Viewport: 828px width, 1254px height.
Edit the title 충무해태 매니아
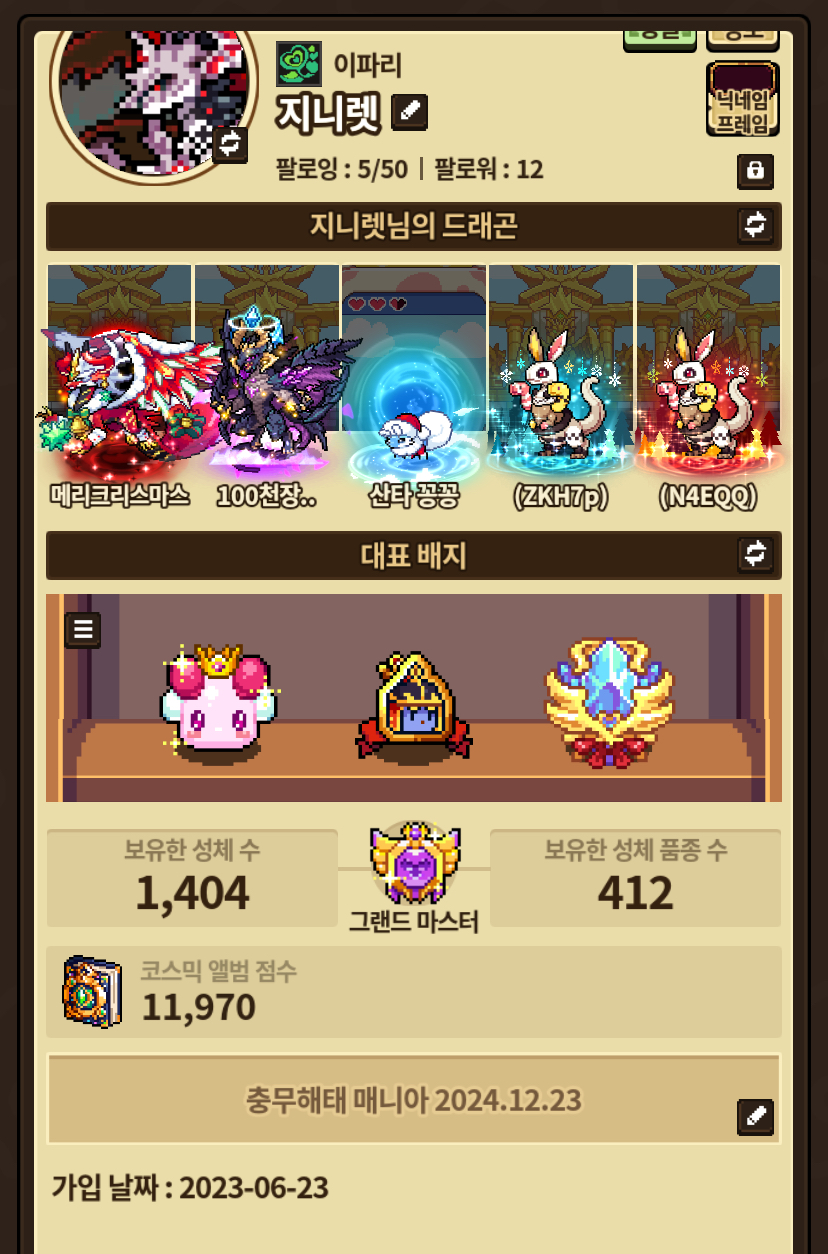(x=755, y=1116)
